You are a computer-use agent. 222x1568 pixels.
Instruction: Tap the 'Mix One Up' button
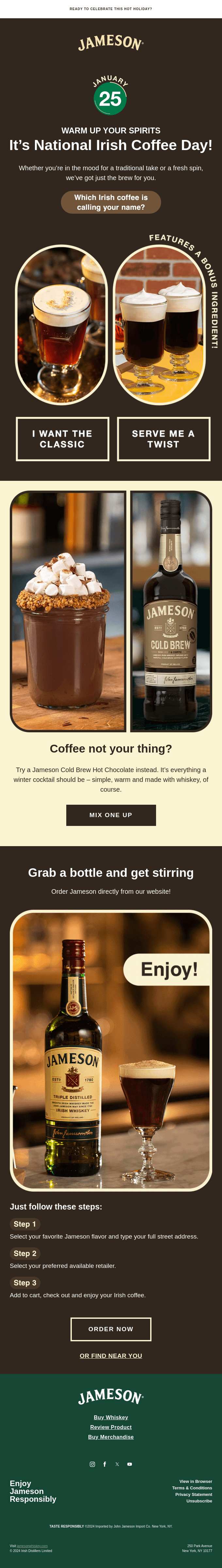click(x=111, y=815)
